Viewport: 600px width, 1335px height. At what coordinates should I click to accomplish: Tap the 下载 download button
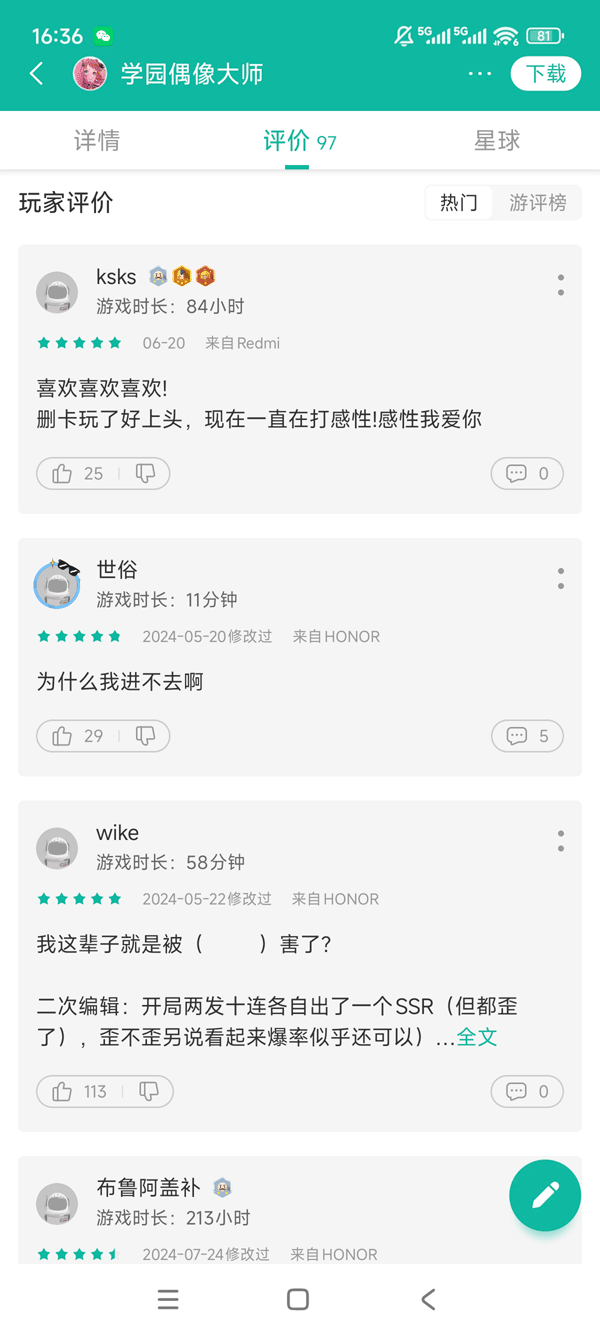click(x=546, y=74)
